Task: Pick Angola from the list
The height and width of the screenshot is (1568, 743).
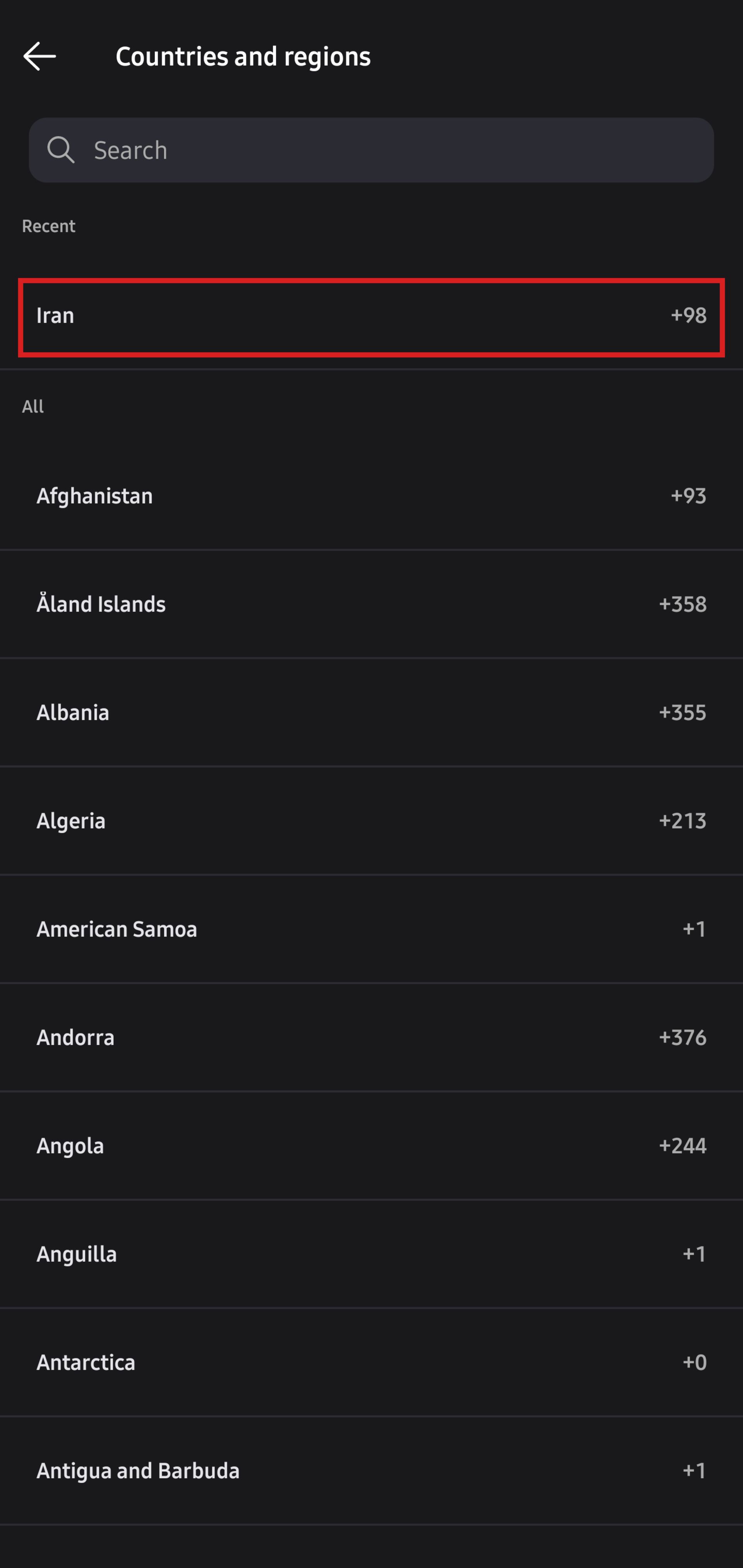Action: [x=371, y=1146]
